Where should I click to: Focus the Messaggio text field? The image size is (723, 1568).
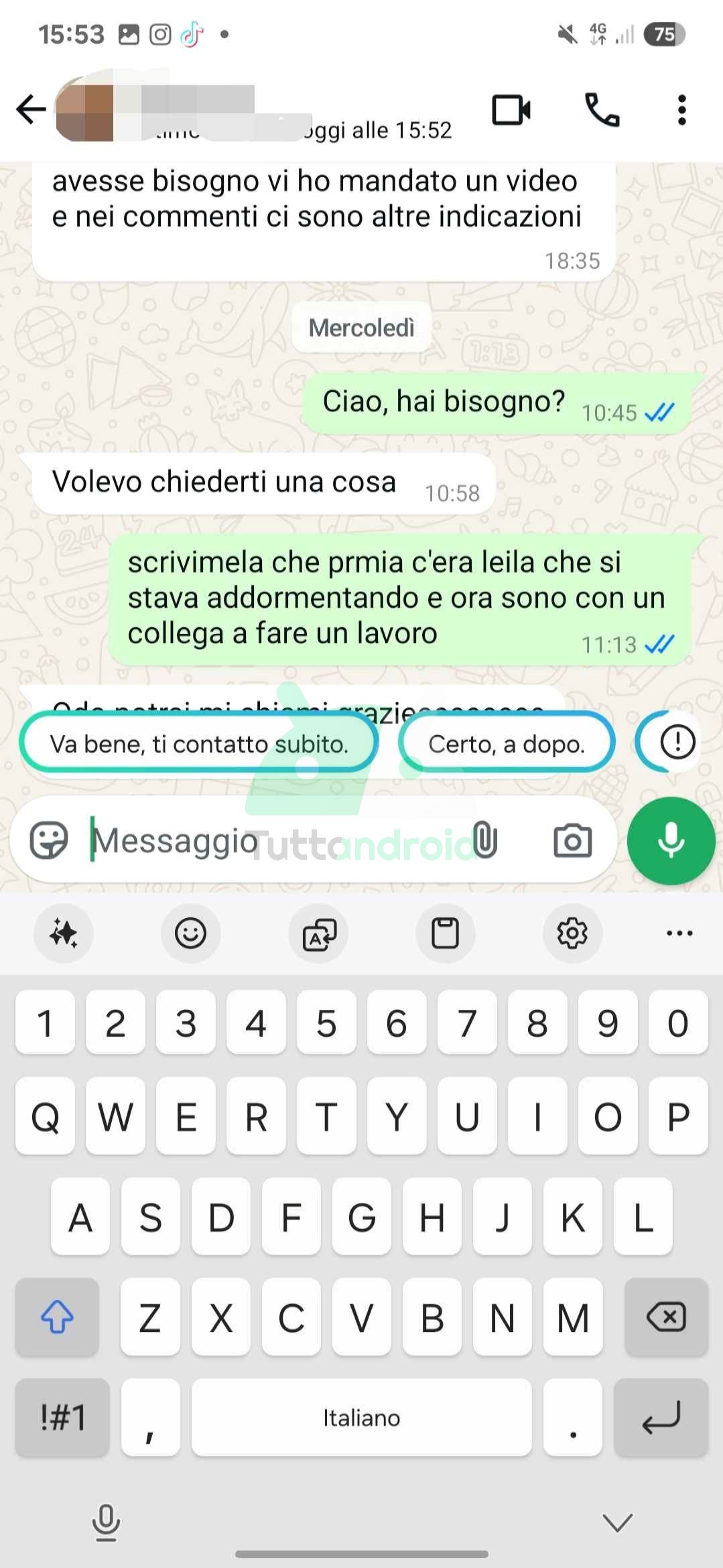pos(268,840)
